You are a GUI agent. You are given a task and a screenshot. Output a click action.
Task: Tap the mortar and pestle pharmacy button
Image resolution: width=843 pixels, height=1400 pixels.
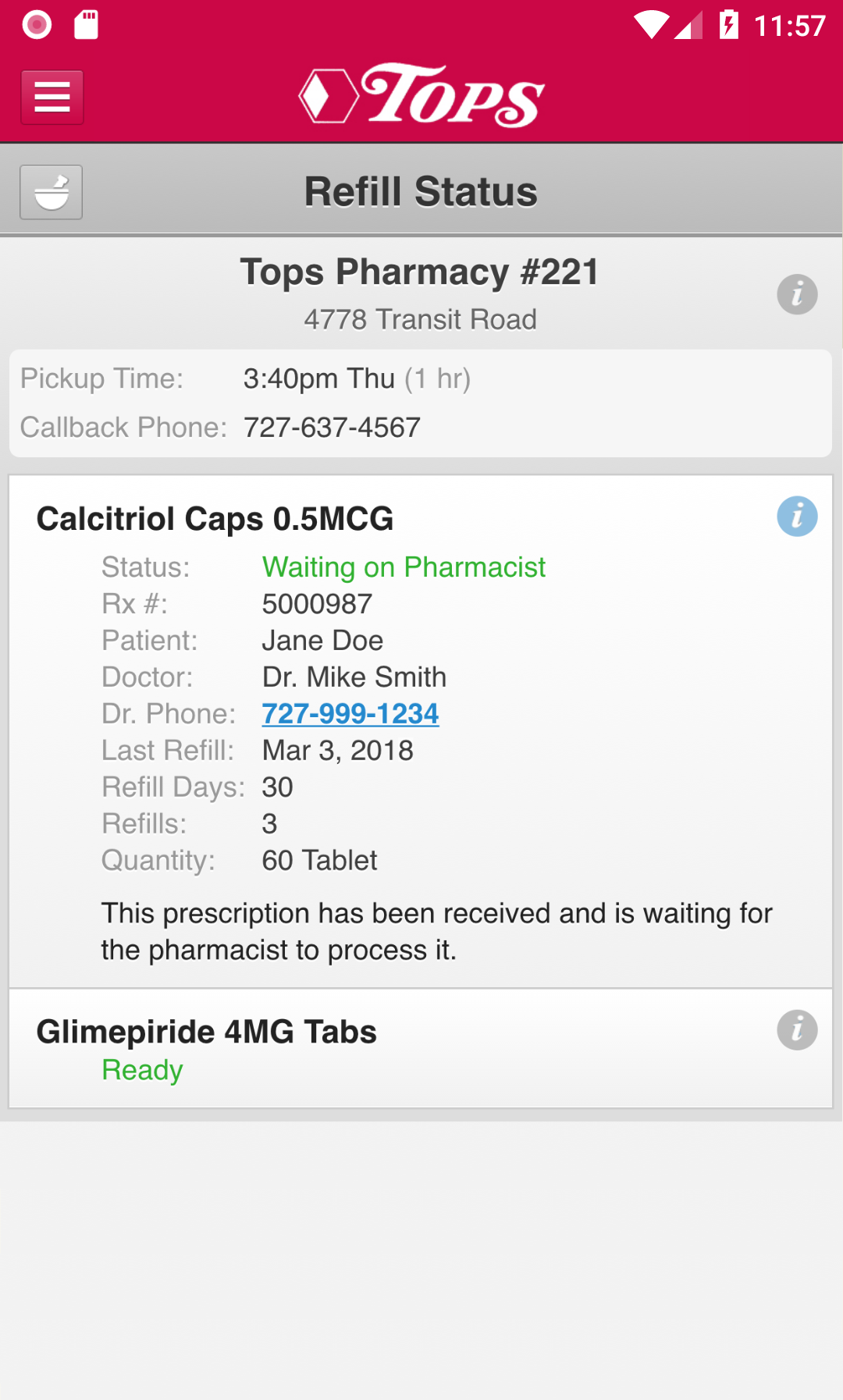(x=52, y=192)
